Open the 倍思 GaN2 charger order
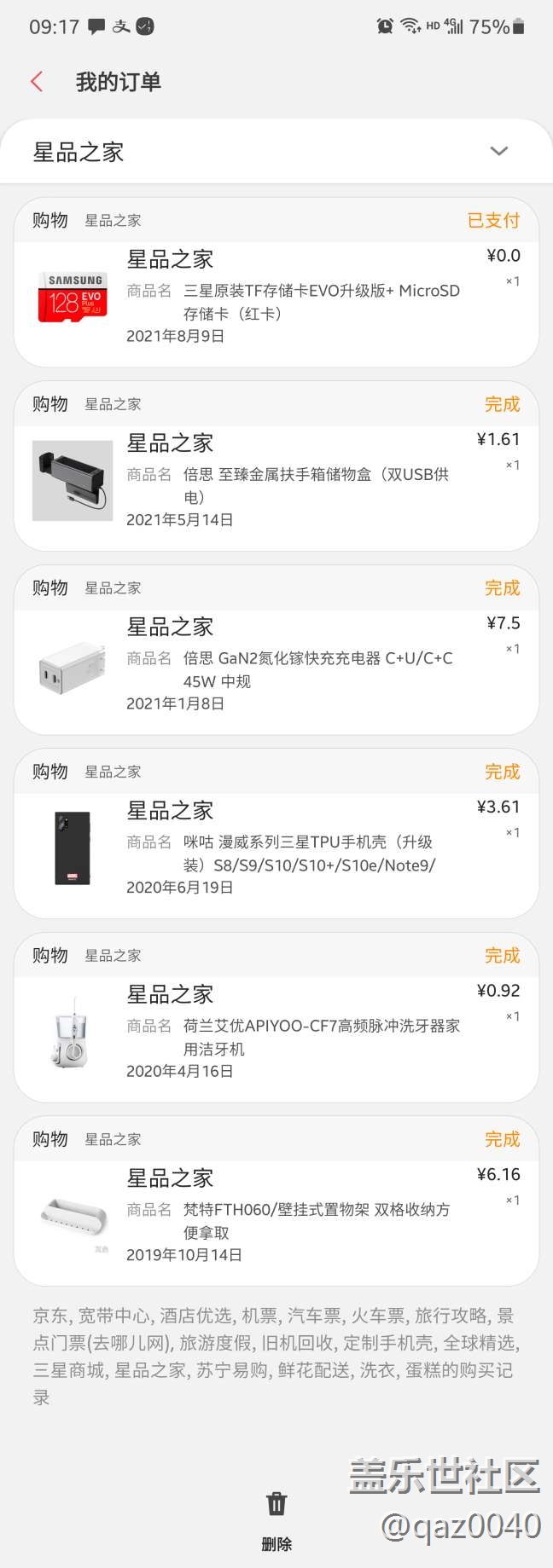This screenshot has height=1568, width=553. (276, 650)
